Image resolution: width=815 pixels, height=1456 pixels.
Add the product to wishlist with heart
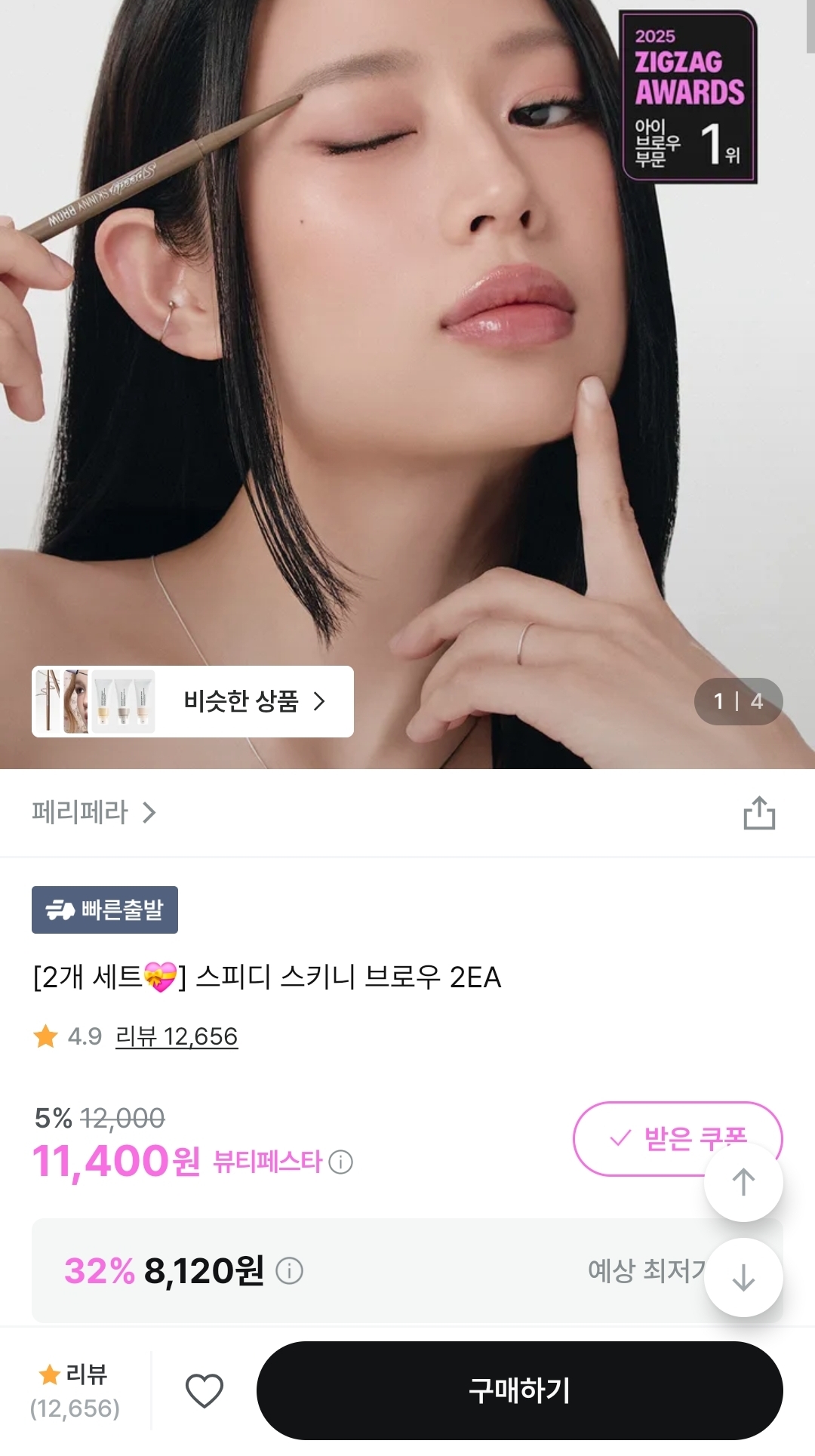pyautogui.click(x=205, y=1390)
